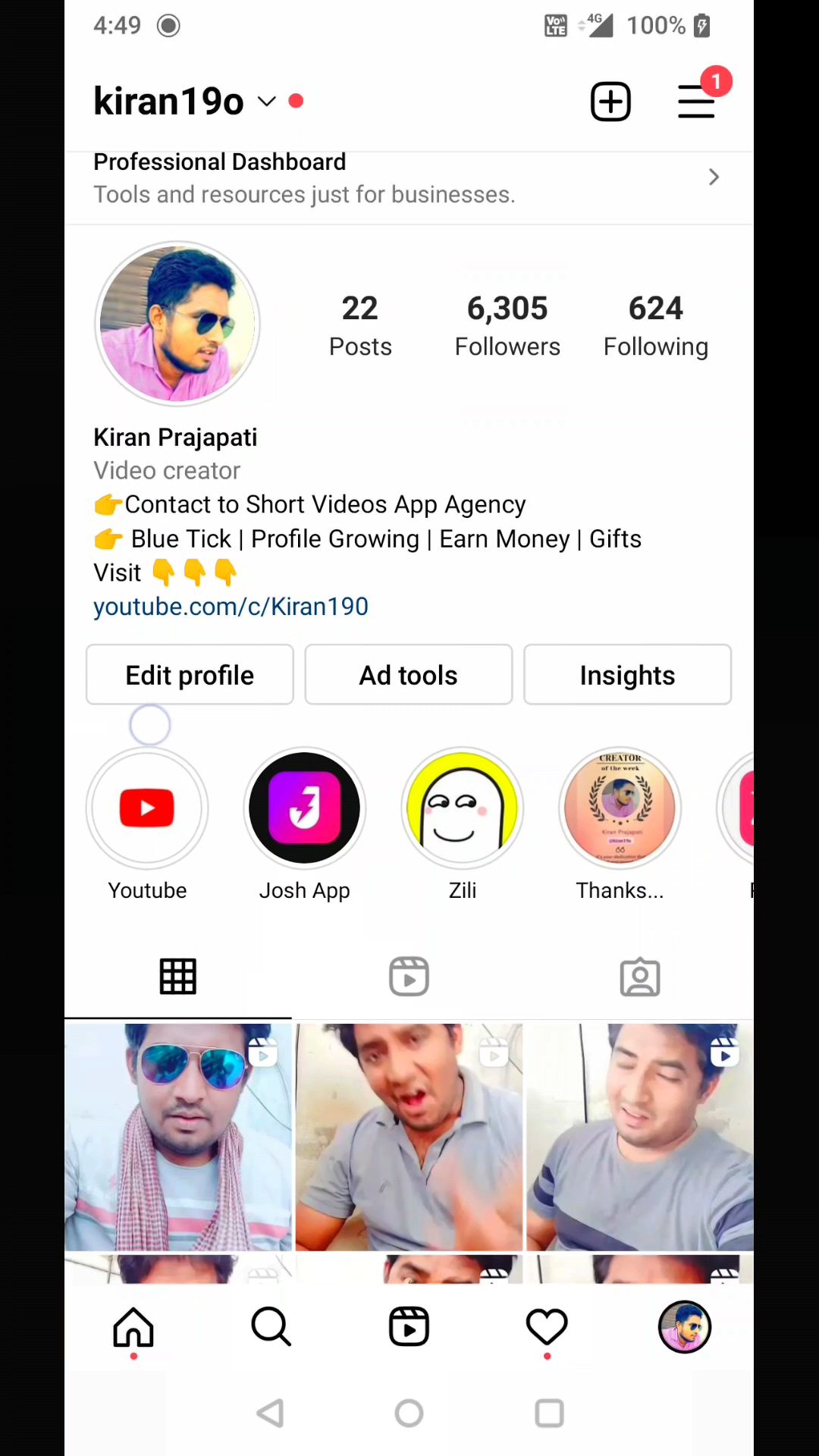Viewport: 819px width, 1456px height.
Task: Open the Youtube story highlight
Action: (x=147, y=808)
